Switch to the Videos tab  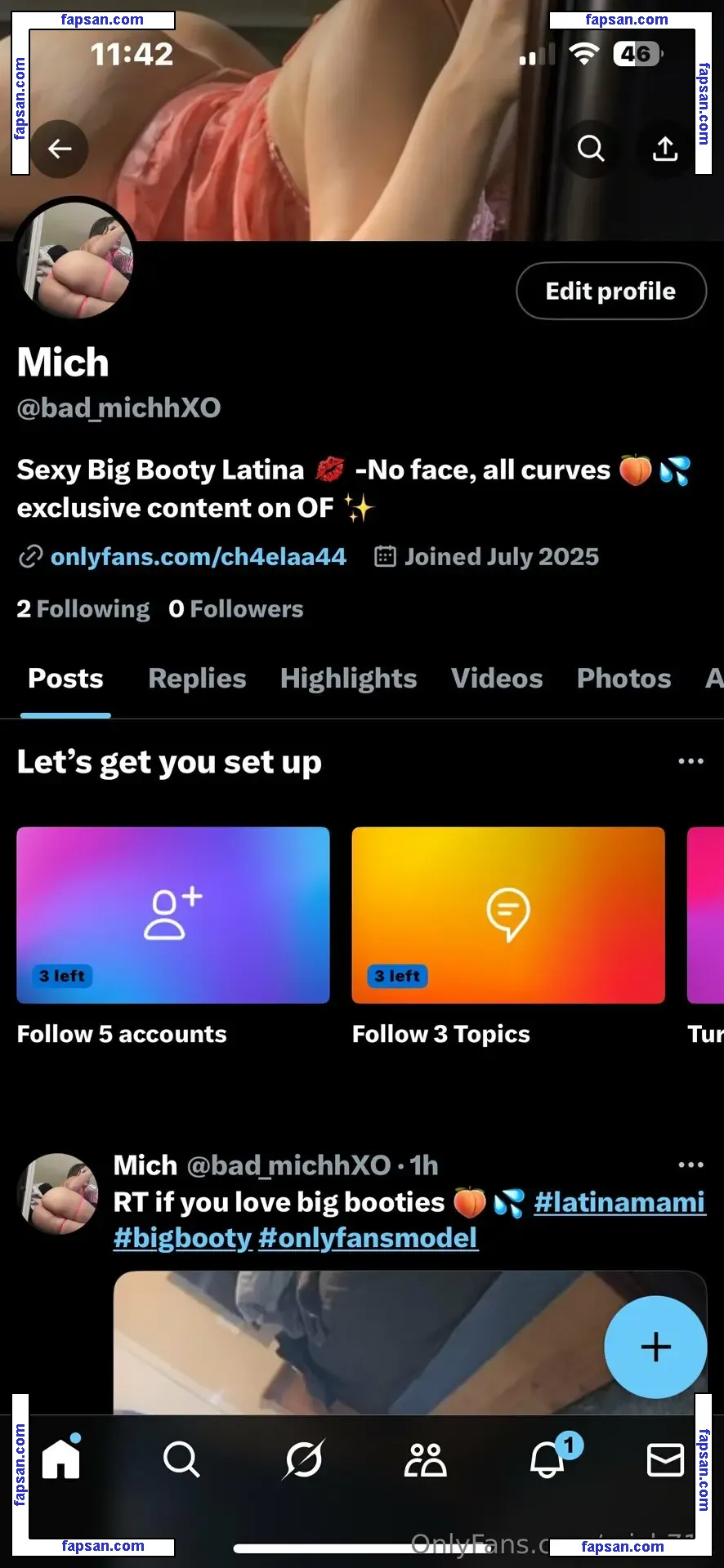pos(497,679)
